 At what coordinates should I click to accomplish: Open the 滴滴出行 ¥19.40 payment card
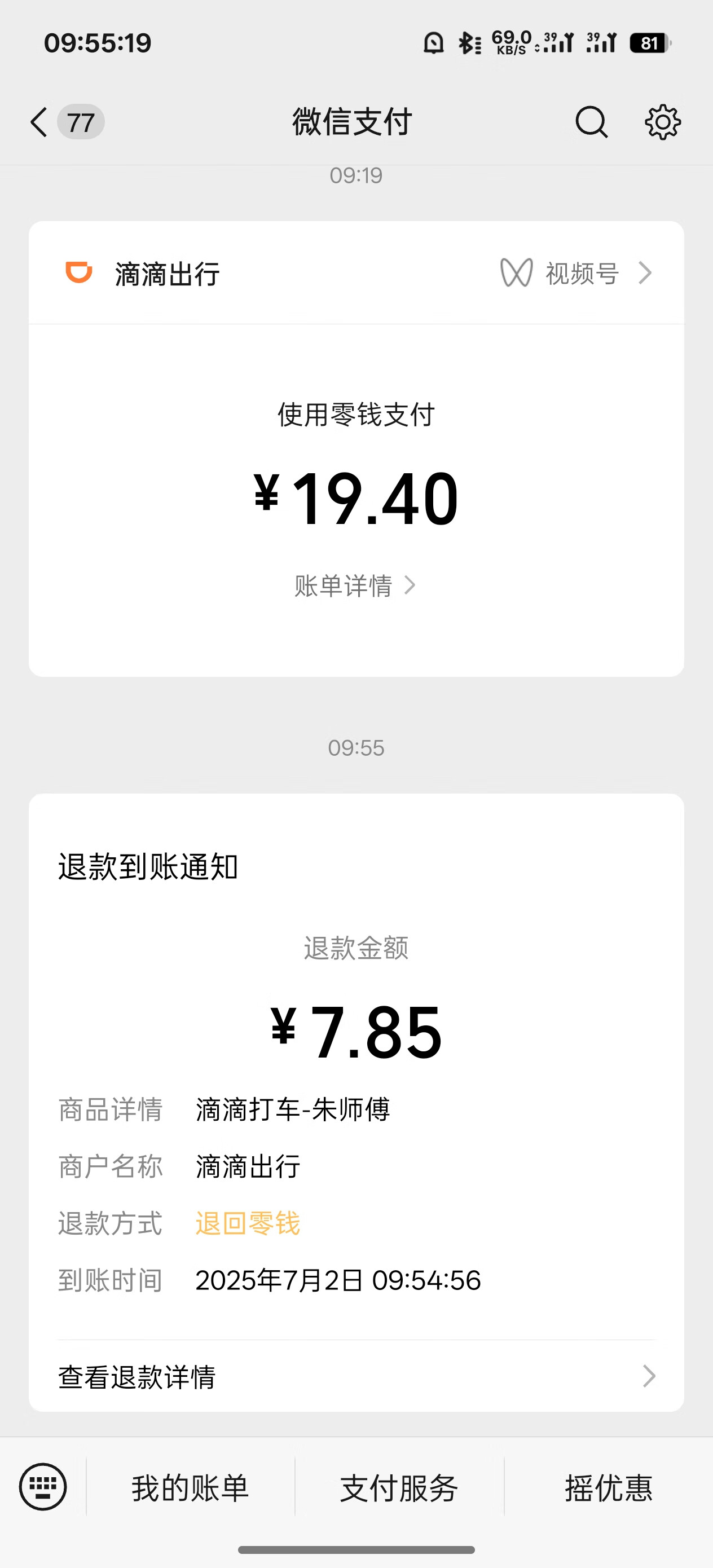coord(356,448)
